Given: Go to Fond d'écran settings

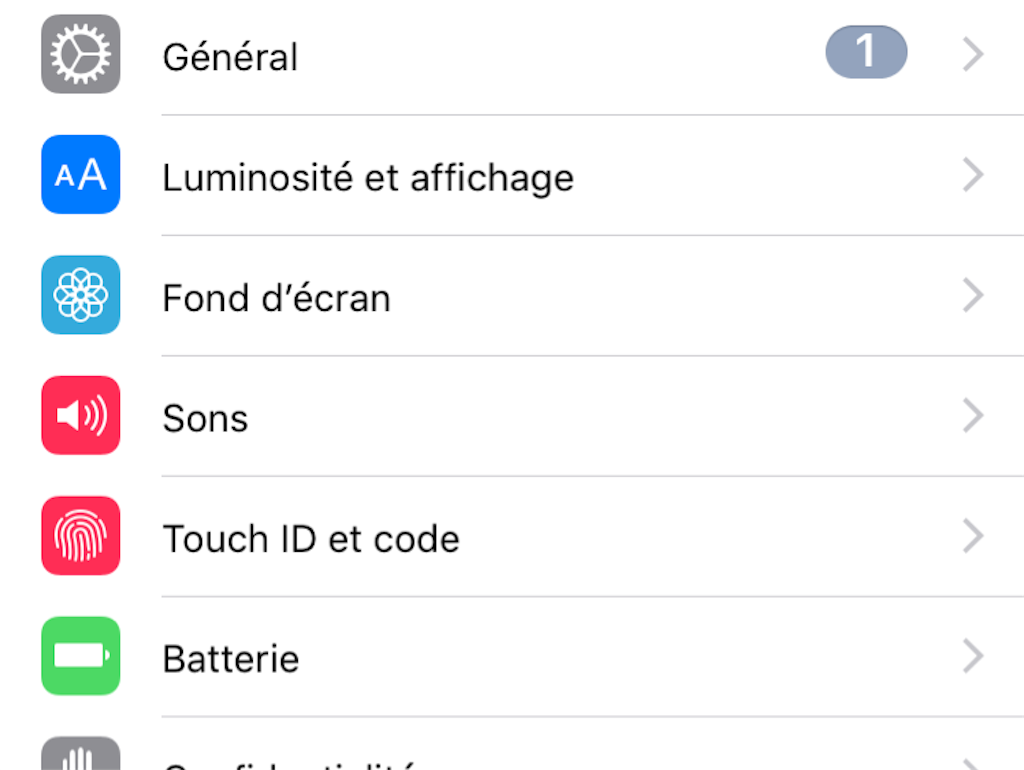Looking at the screenshot, I should tap(276, 297).
